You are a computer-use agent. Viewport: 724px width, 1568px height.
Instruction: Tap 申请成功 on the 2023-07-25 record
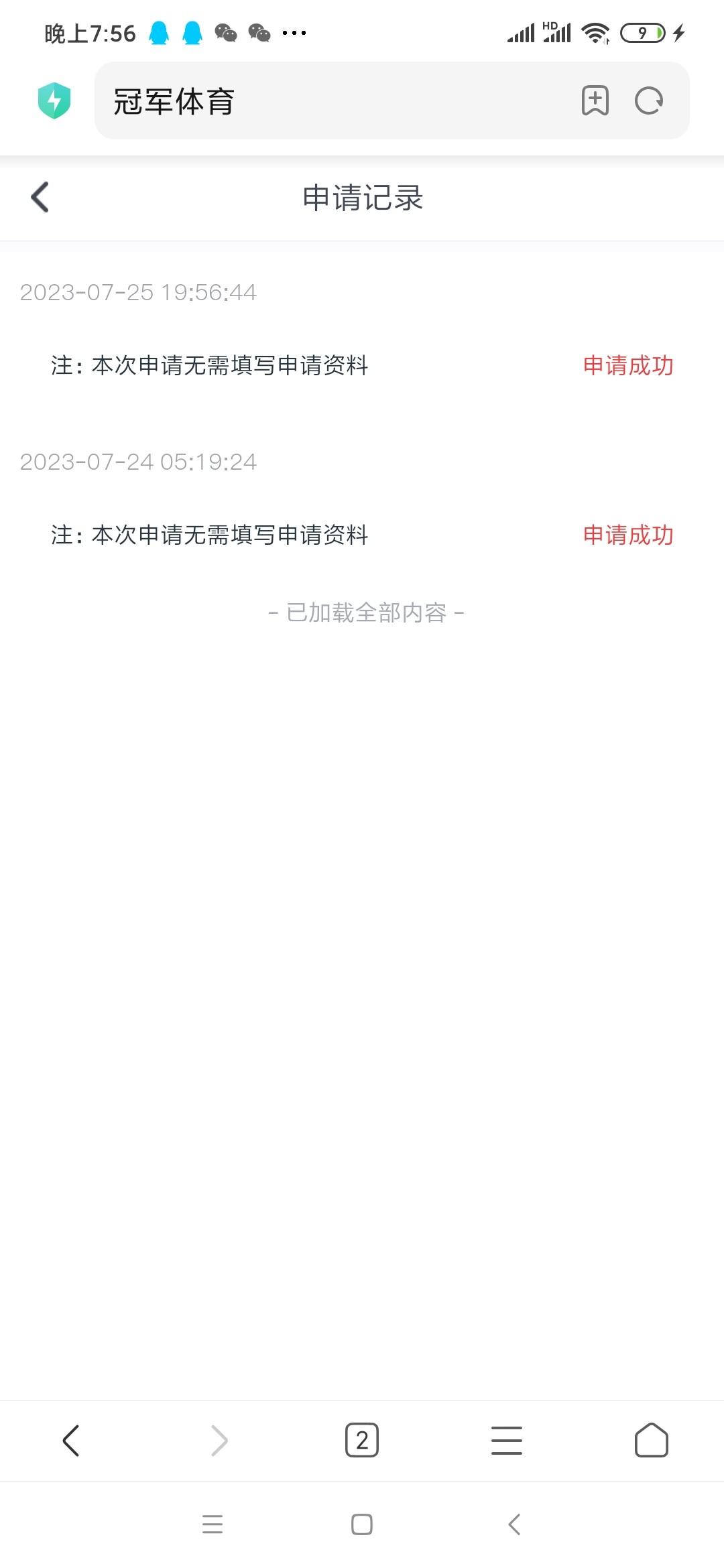tap(629, 366)
